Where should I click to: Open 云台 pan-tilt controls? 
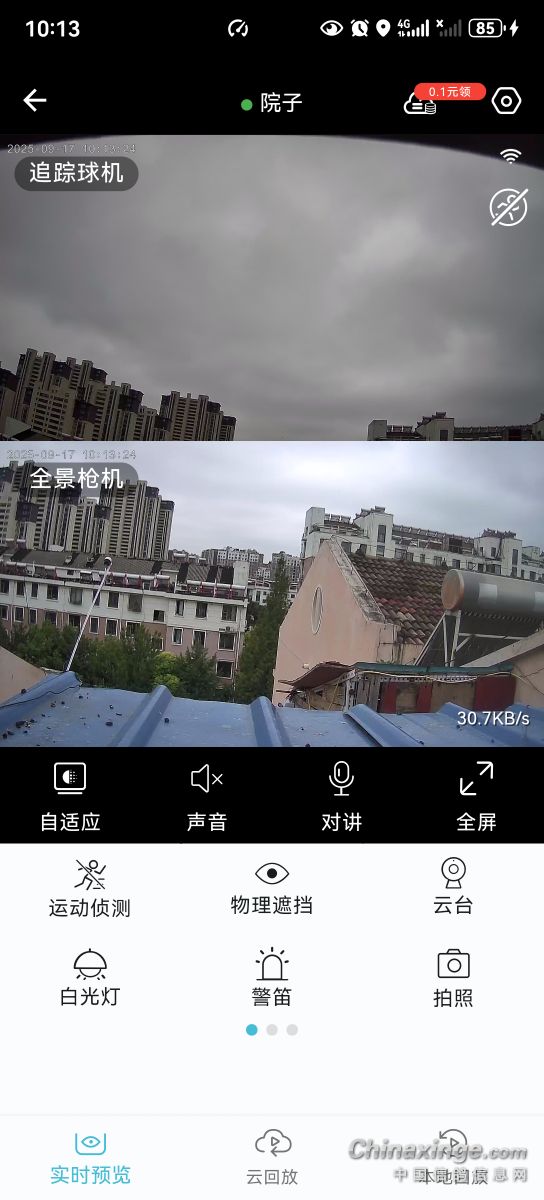[453, 887]
